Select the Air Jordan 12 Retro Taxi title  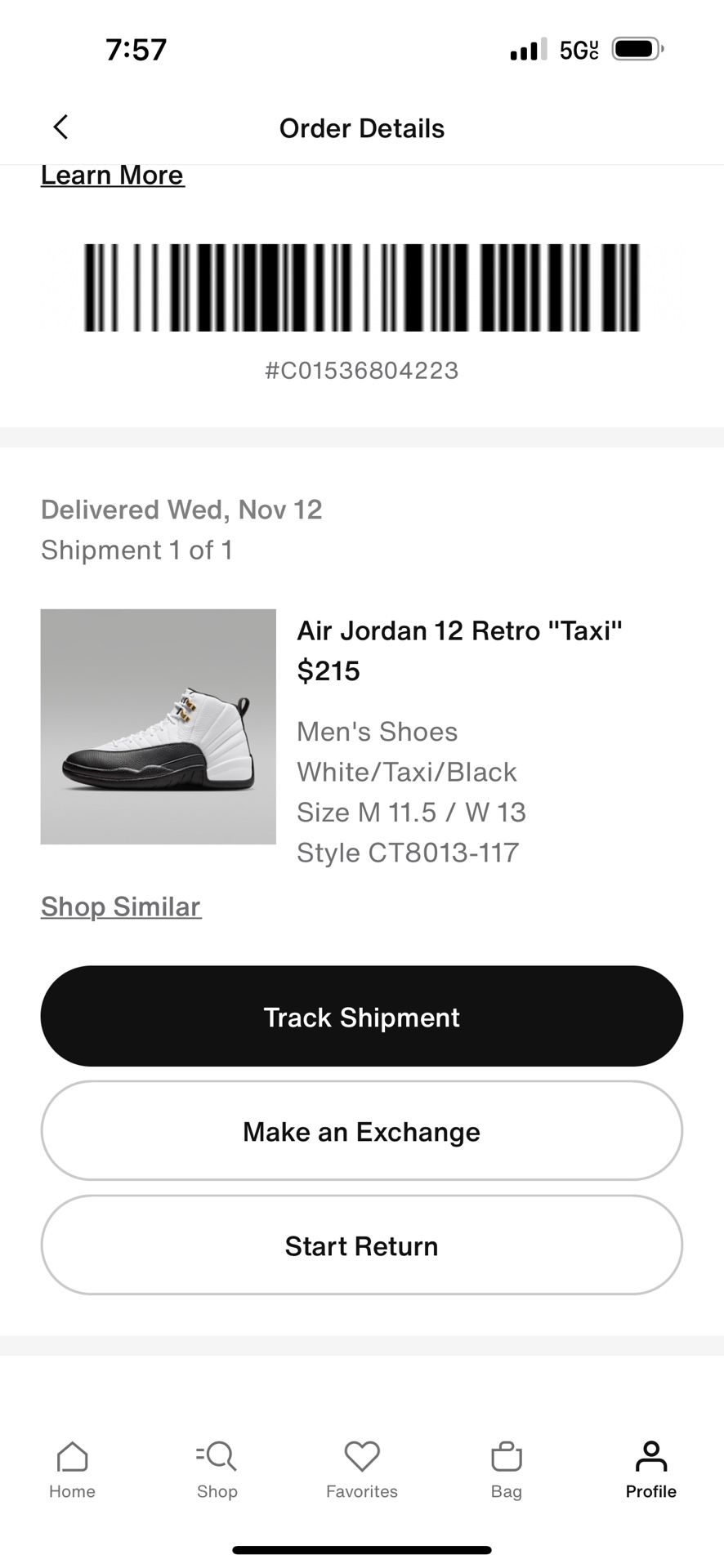pos(460,630)
